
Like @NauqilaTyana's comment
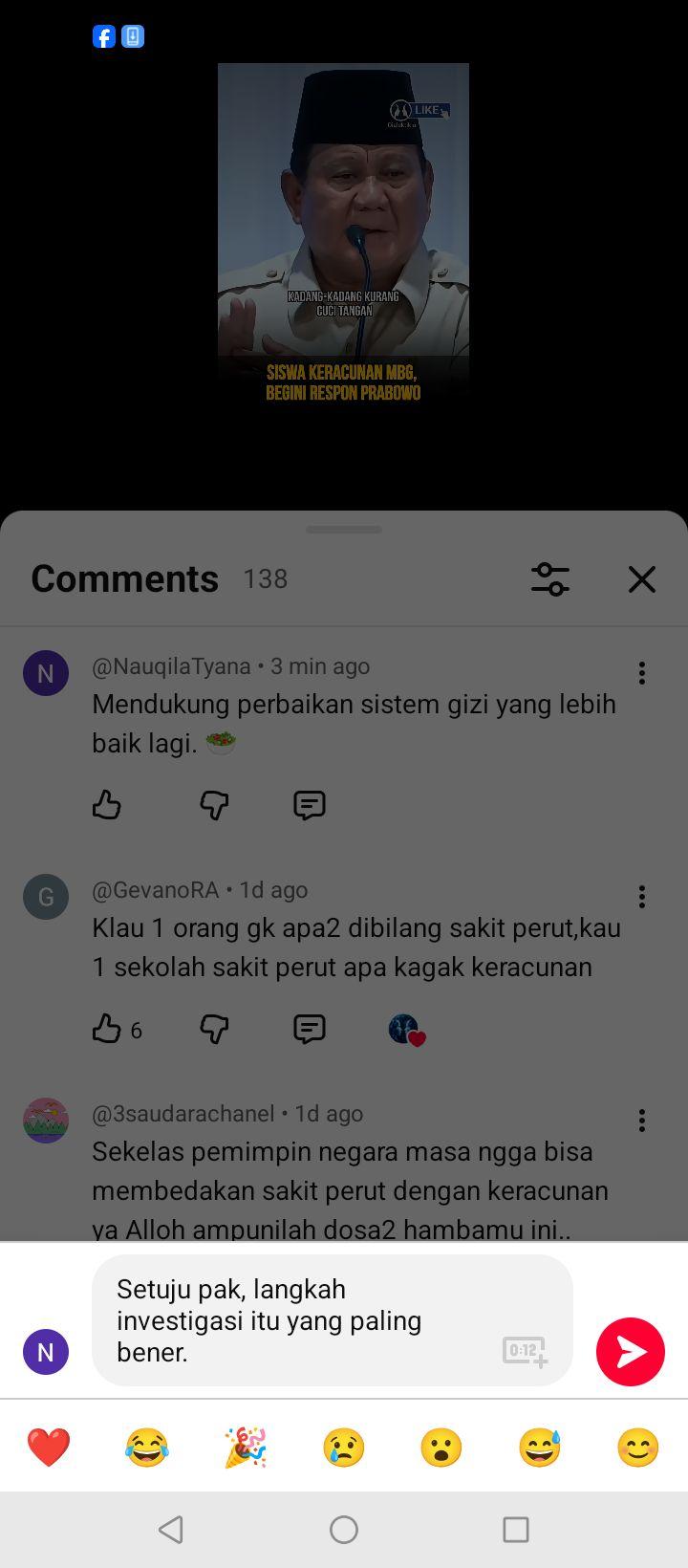[x=107, y=805]
